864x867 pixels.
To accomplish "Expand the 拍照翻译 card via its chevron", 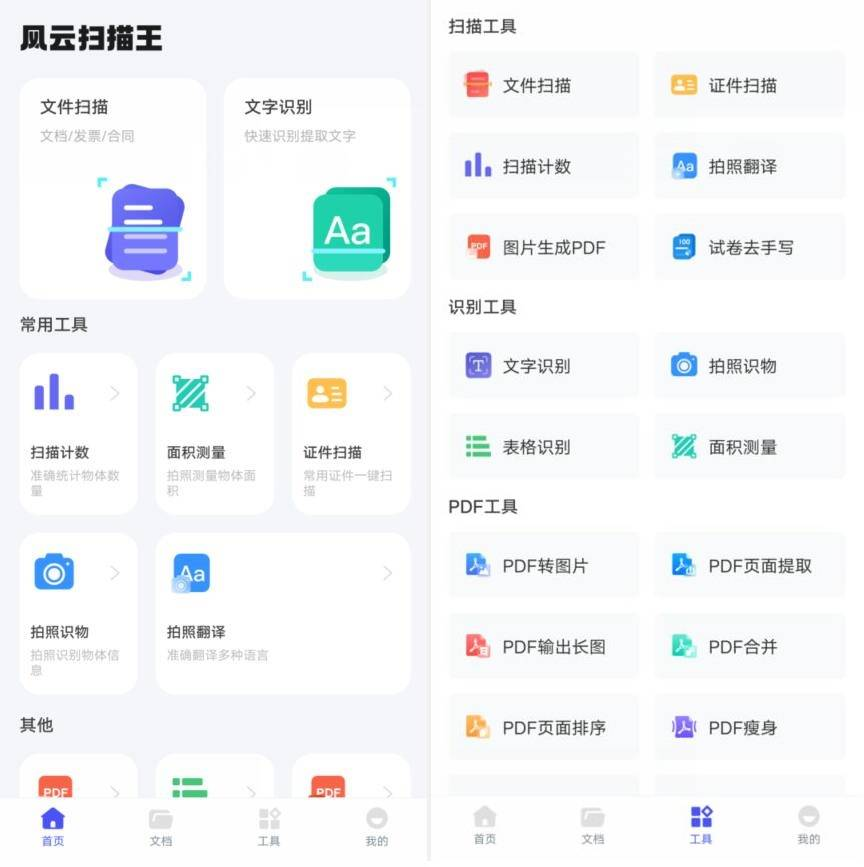I will point(387,573).
